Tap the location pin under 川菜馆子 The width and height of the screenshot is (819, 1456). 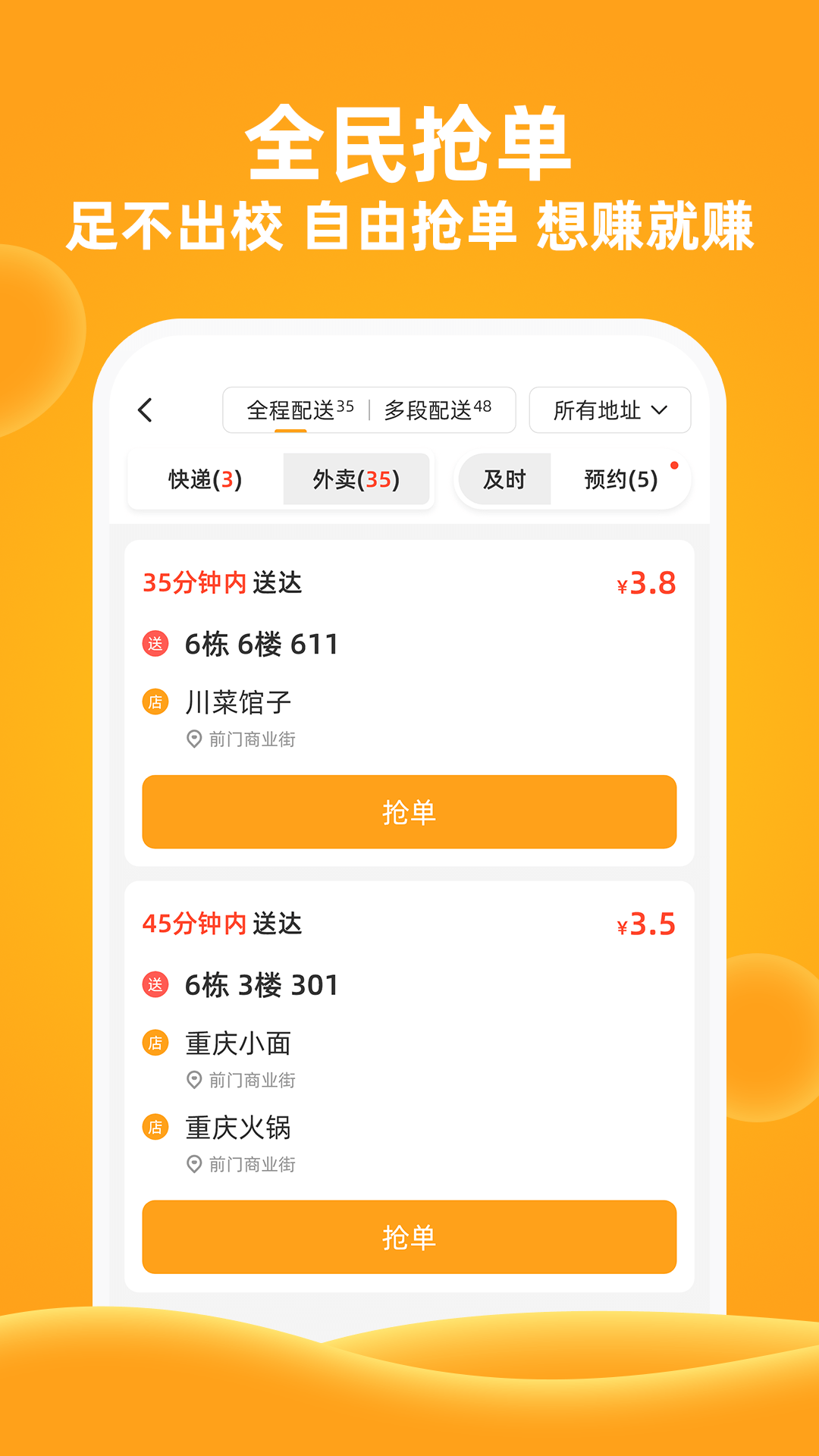click(193, 739)
